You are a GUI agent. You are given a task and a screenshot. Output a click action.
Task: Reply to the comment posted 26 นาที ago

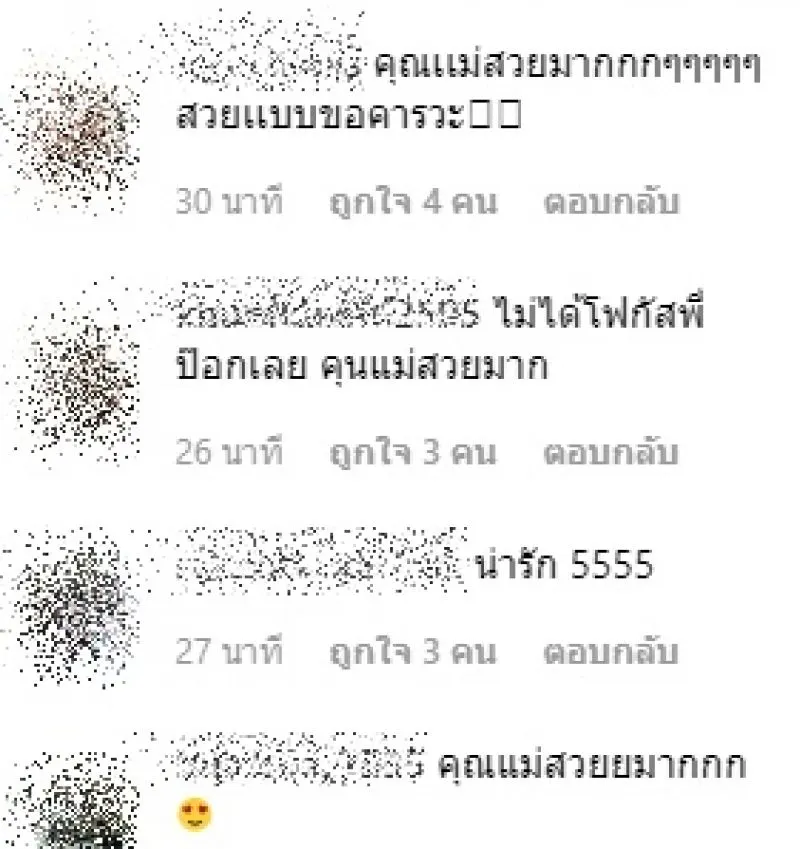tap(611, 453)
